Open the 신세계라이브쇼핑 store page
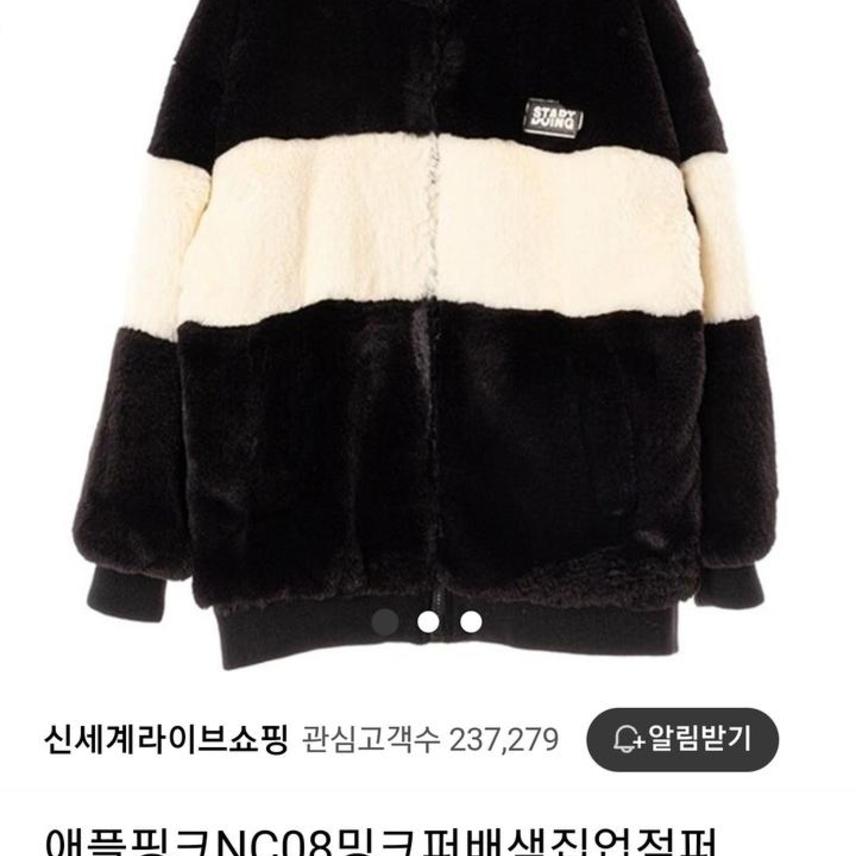 166,740
